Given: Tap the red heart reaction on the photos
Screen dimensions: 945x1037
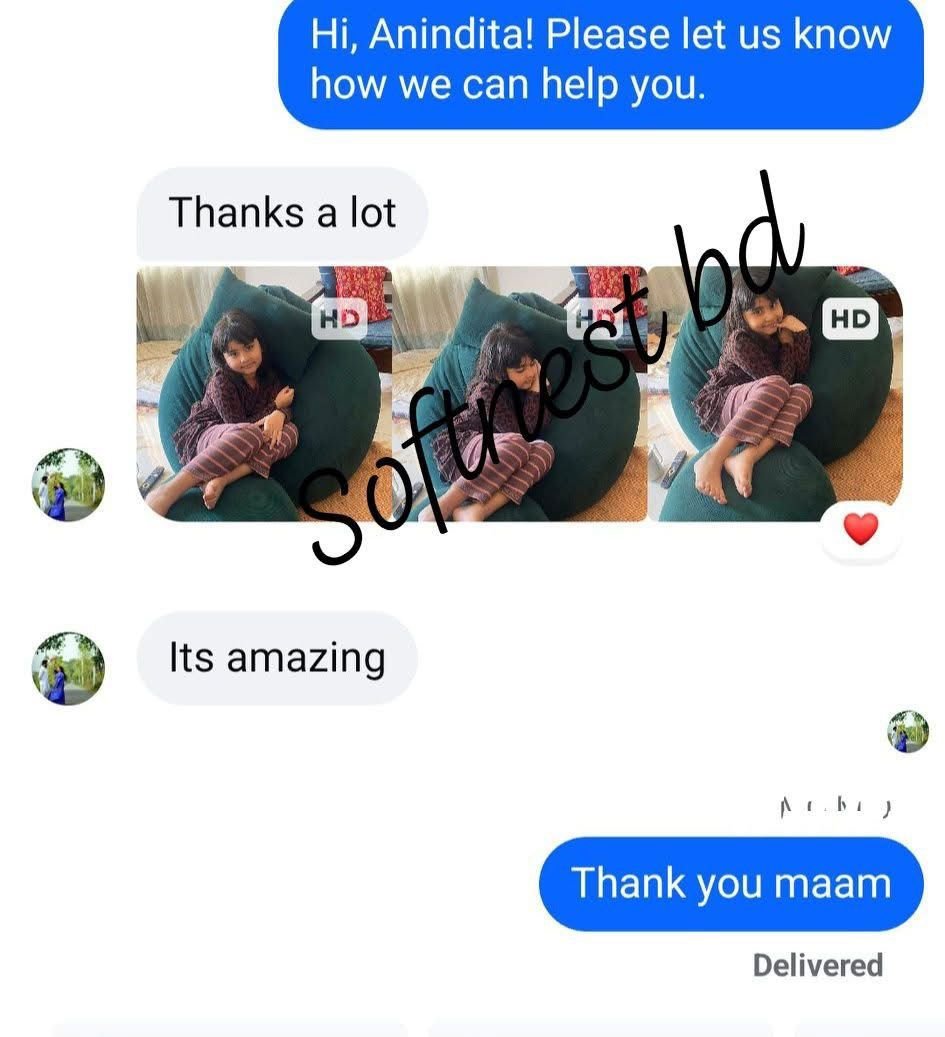Looking at the screenshot, I should click(860, 529).
